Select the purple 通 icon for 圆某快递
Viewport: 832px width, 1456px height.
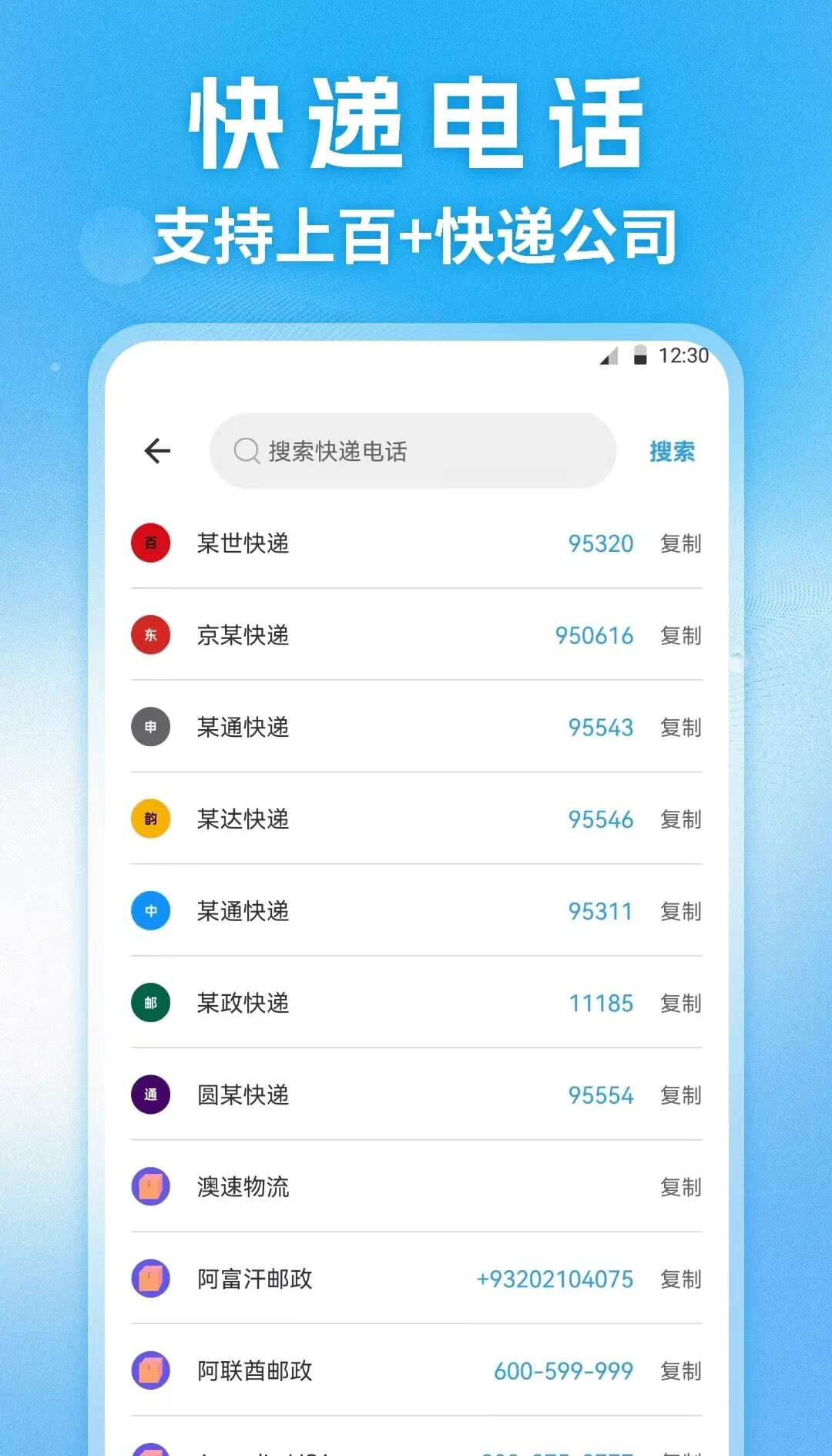pyautogui.click(x=151, y=1095)
